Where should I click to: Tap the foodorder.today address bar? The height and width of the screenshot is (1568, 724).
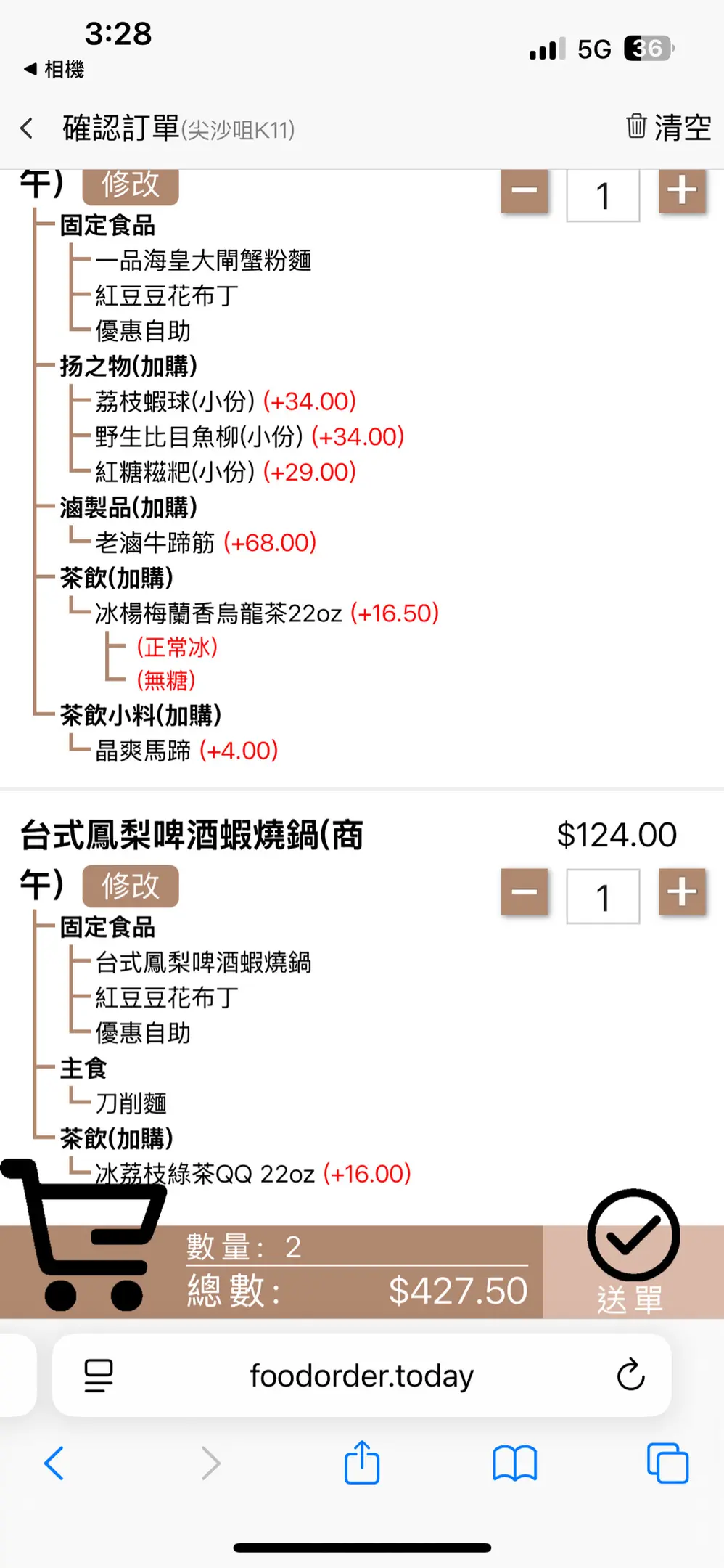[x=361, y=1376]
